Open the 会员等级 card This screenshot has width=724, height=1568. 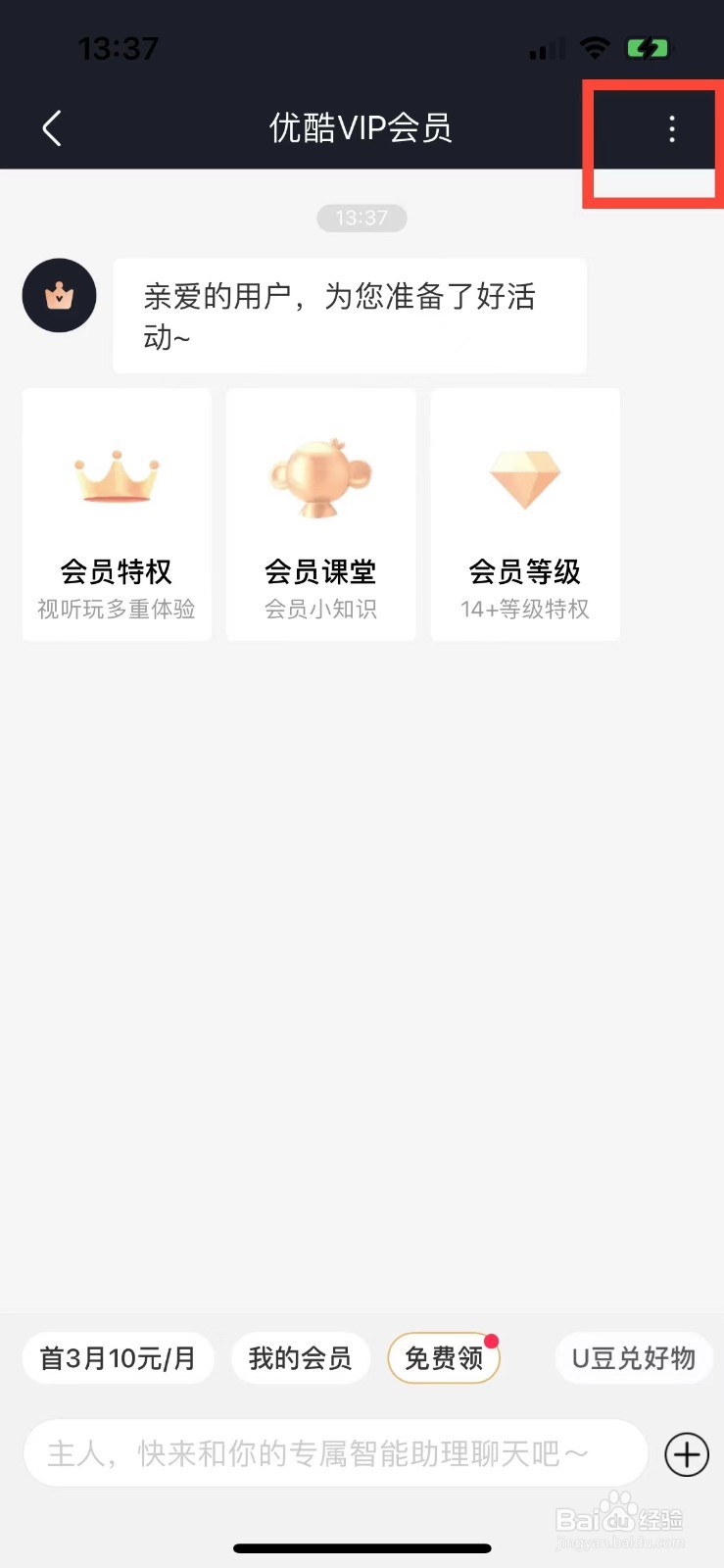click(x=525, y=515)
